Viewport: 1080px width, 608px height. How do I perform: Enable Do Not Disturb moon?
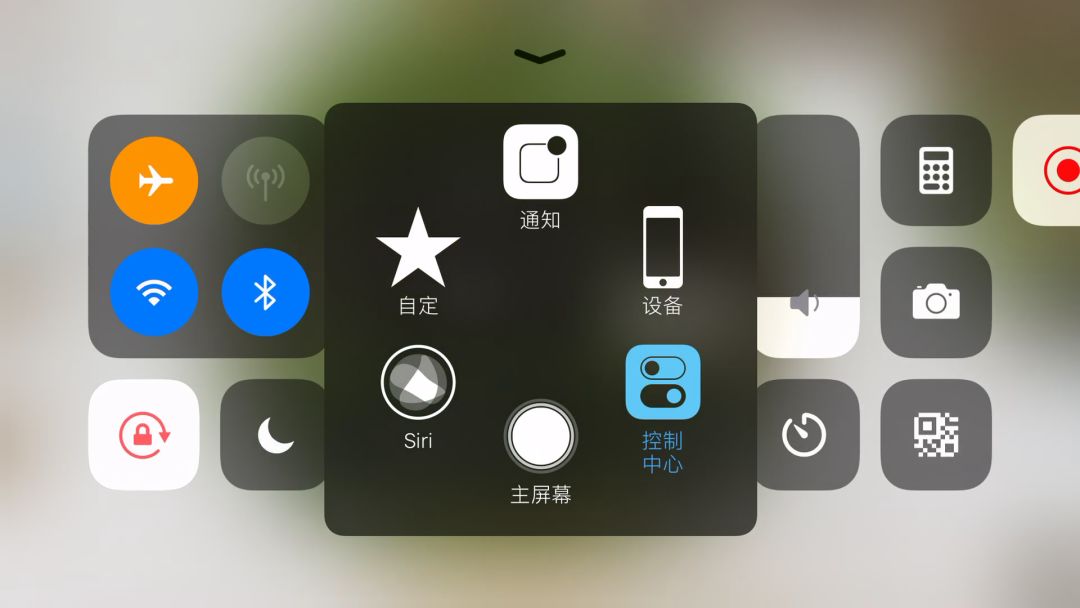(274, 435)
